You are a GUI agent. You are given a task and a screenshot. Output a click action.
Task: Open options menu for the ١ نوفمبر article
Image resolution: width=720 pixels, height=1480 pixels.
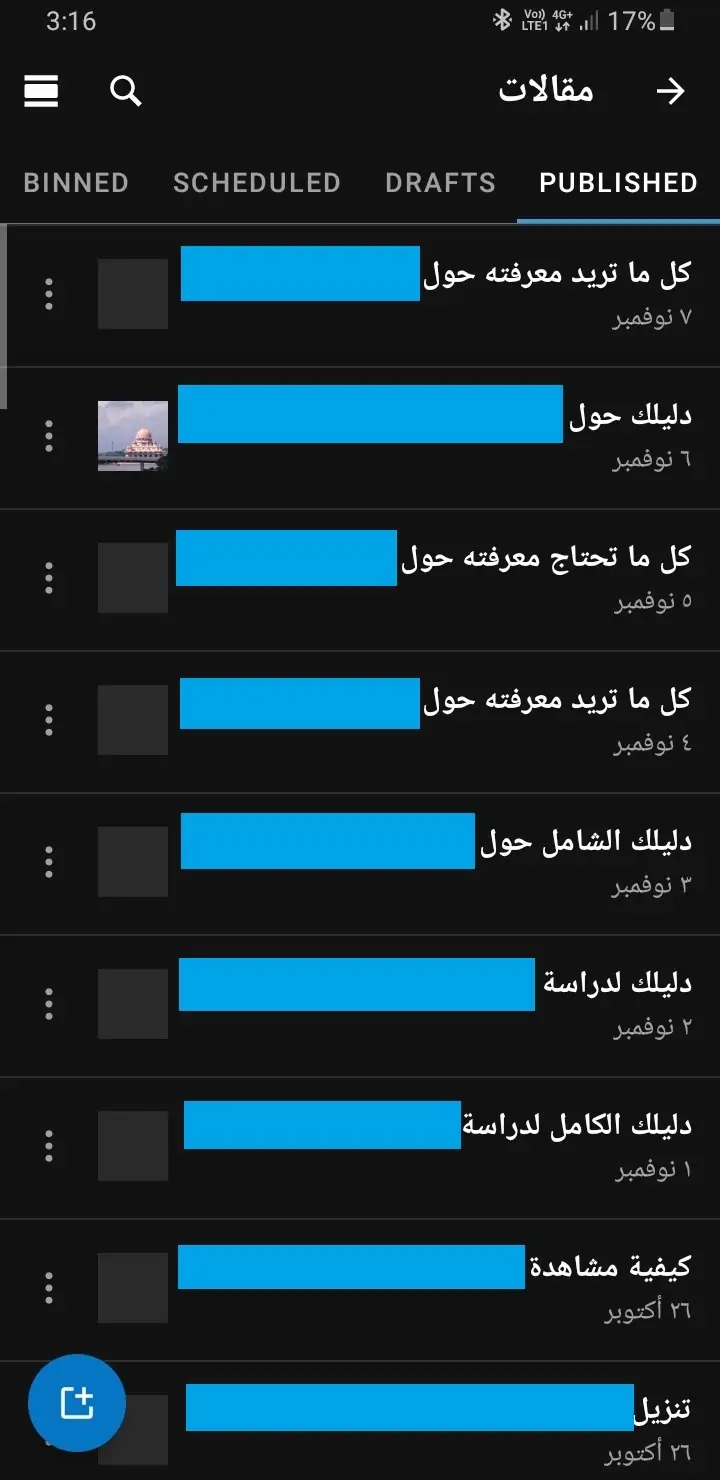48,1146
